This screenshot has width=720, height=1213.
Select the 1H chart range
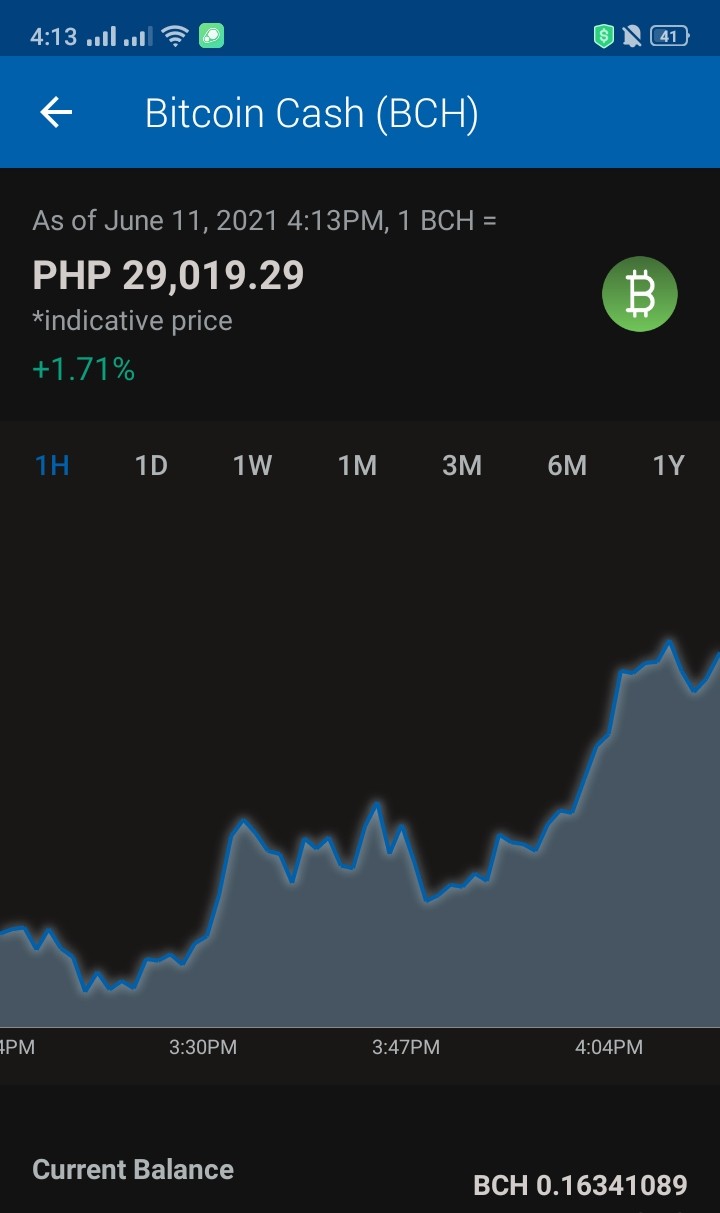tap(52, 465)
